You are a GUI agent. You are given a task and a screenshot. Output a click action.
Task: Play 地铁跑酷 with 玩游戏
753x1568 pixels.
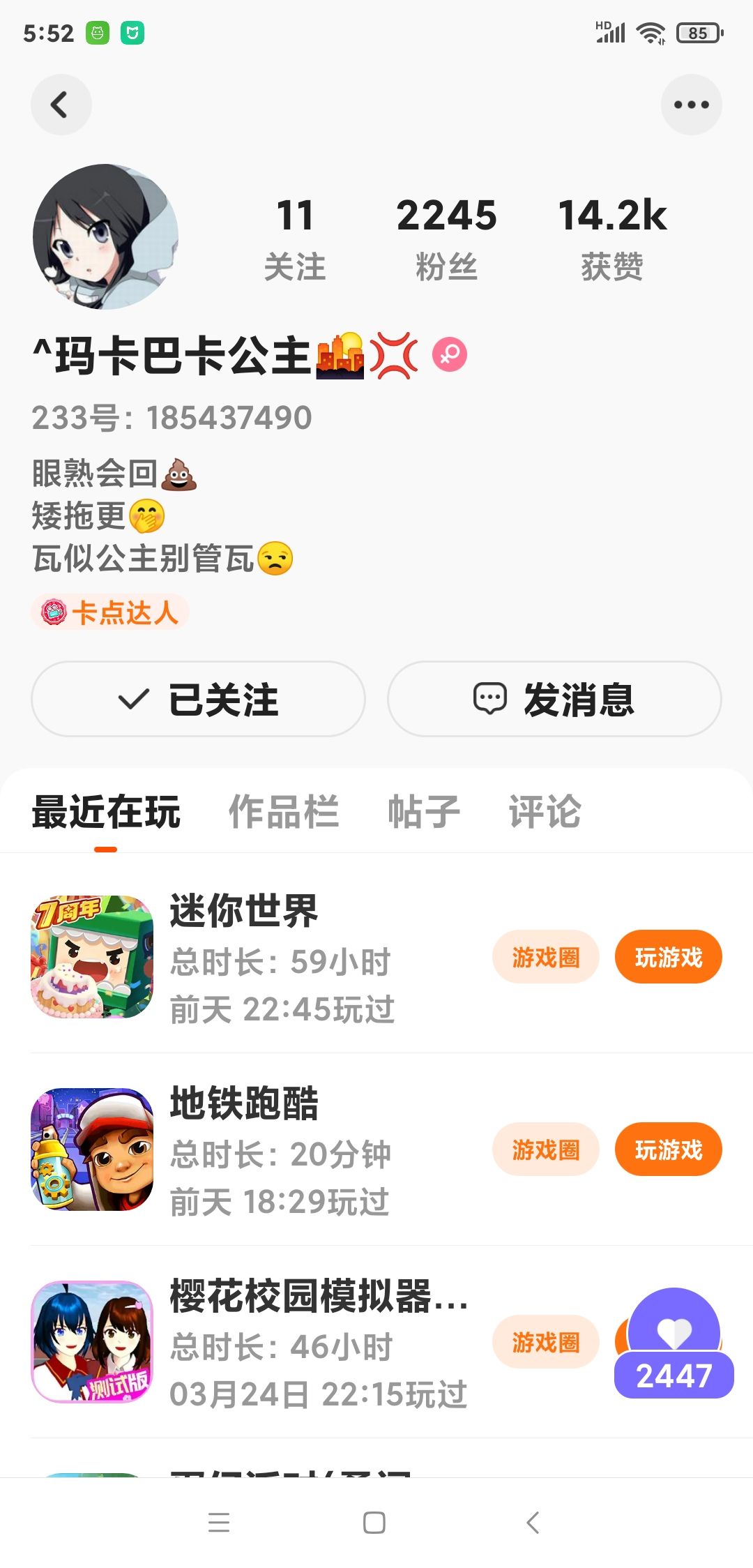click(668, 1149)
